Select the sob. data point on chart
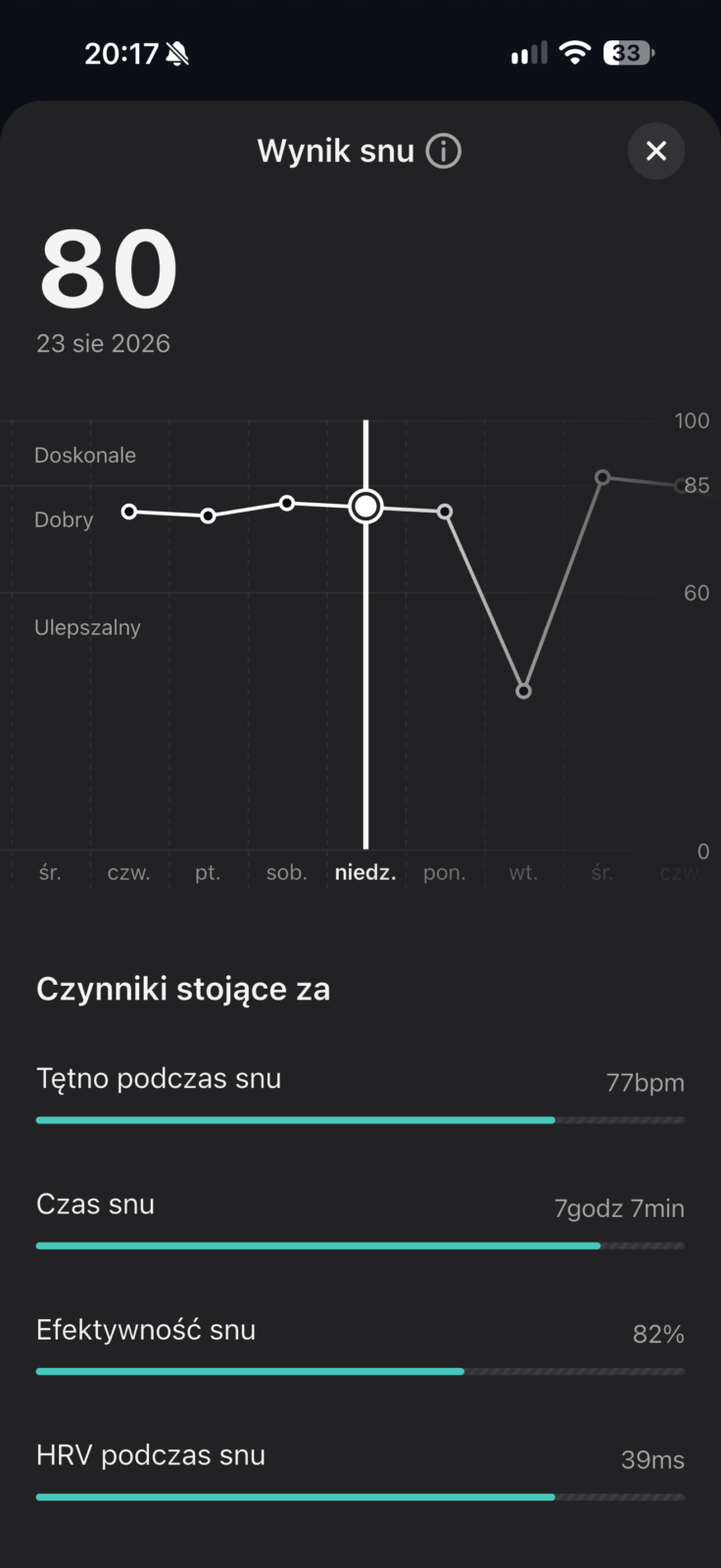 [287, 503]
